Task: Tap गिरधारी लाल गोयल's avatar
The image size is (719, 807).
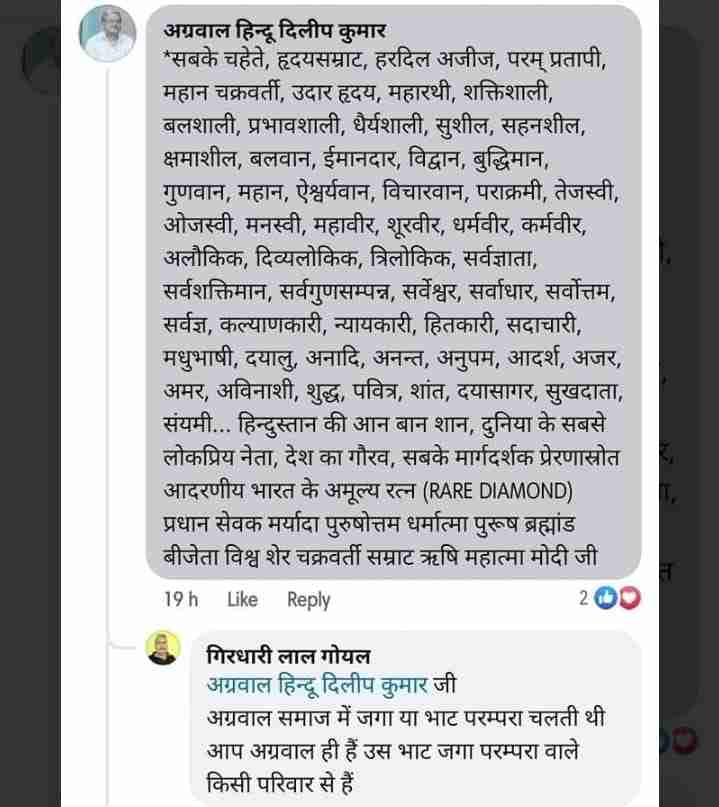Action: (x=163, y=650)
